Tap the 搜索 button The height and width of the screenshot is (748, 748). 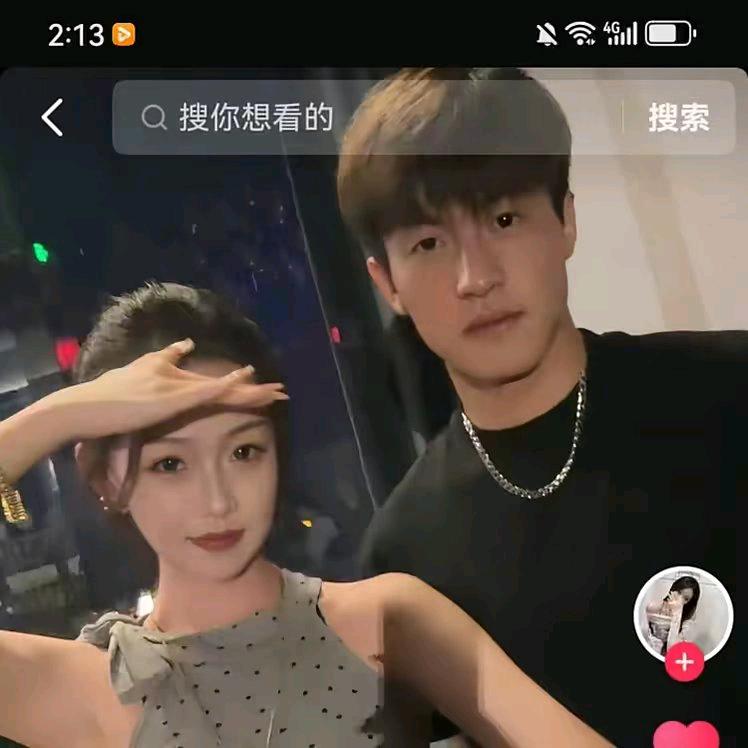click(x=678, y=118)
